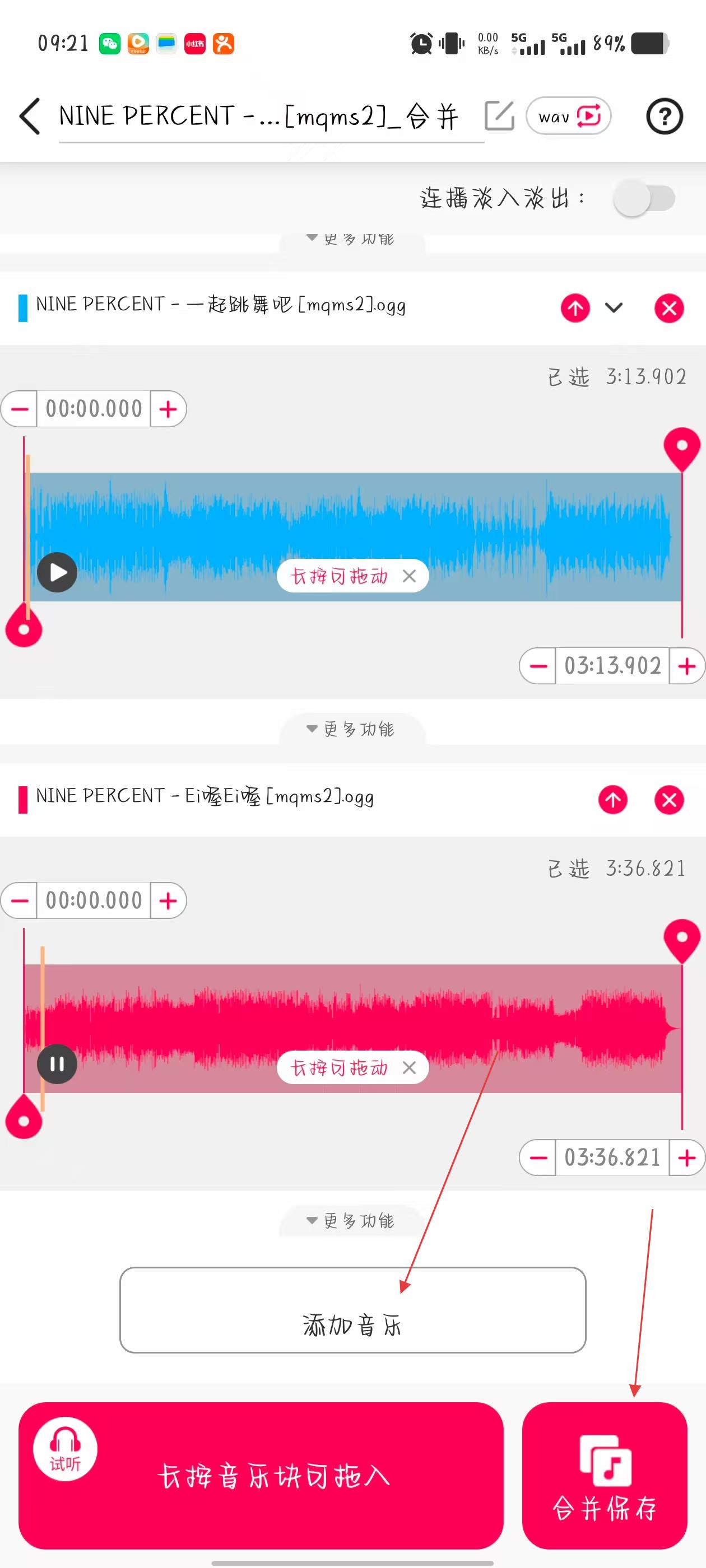Tap 合并保存 to merge and save

(604, 1476)
